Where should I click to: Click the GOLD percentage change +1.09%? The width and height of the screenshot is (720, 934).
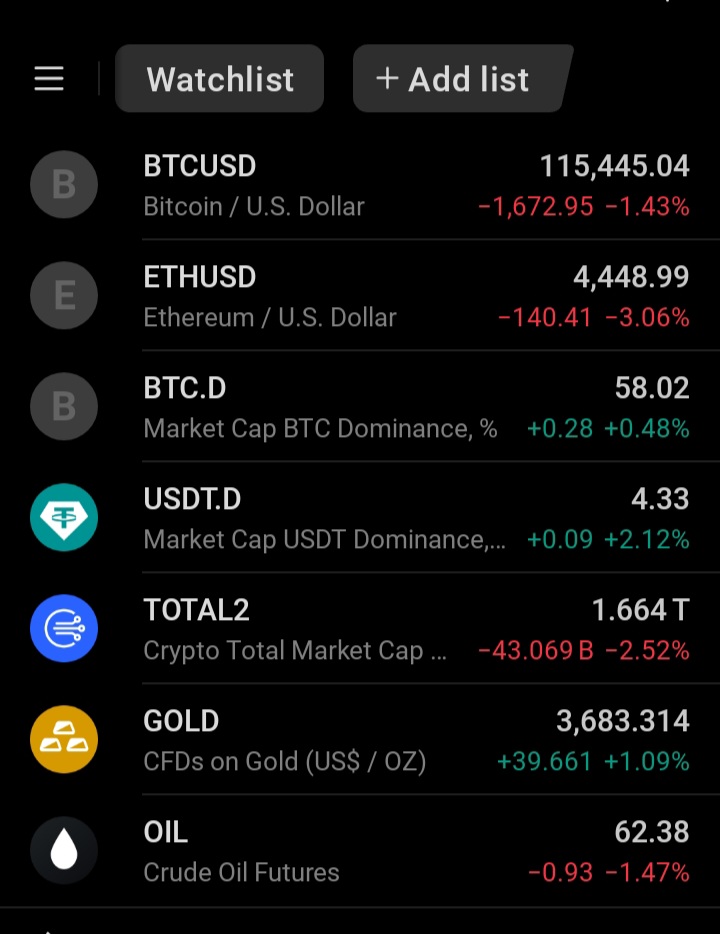pos(646,761)
